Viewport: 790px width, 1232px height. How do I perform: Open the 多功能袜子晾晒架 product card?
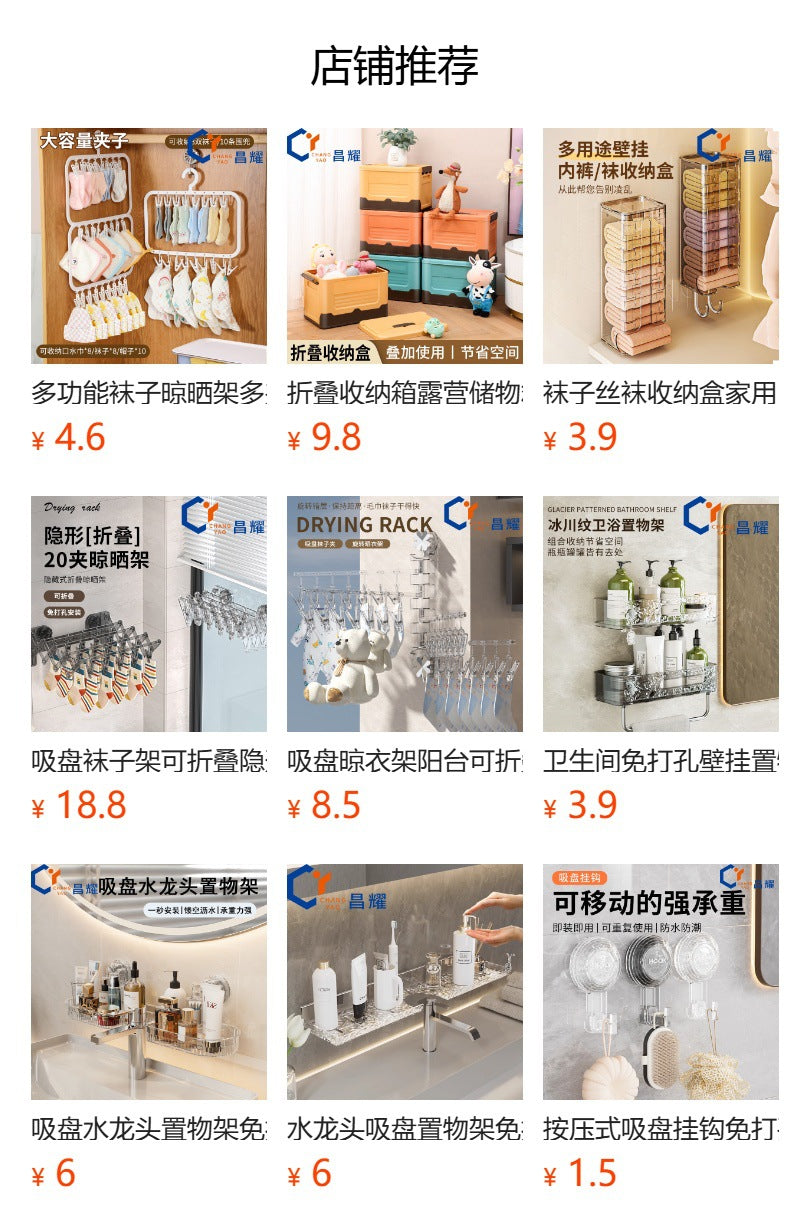149,246
